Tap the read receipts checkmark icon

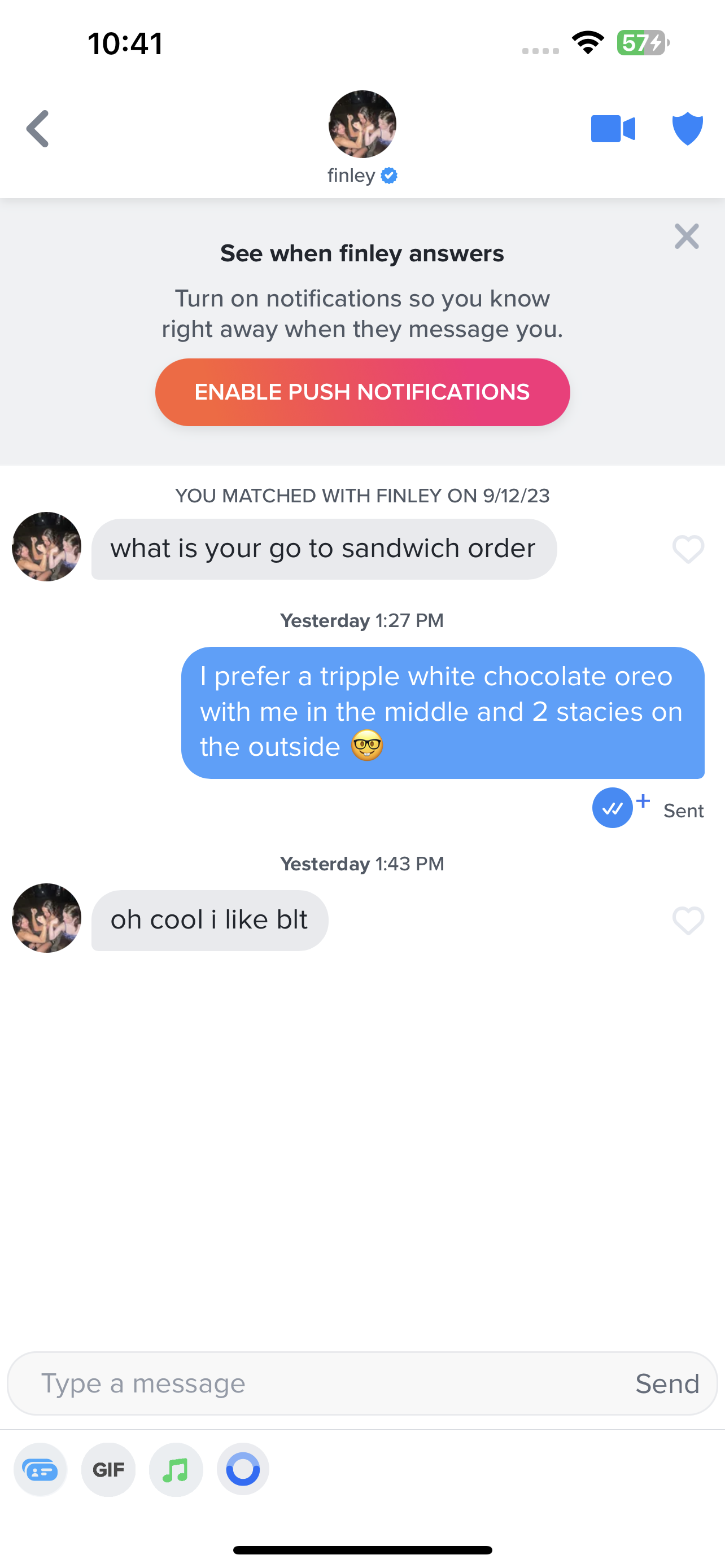[x=613, y=808]
